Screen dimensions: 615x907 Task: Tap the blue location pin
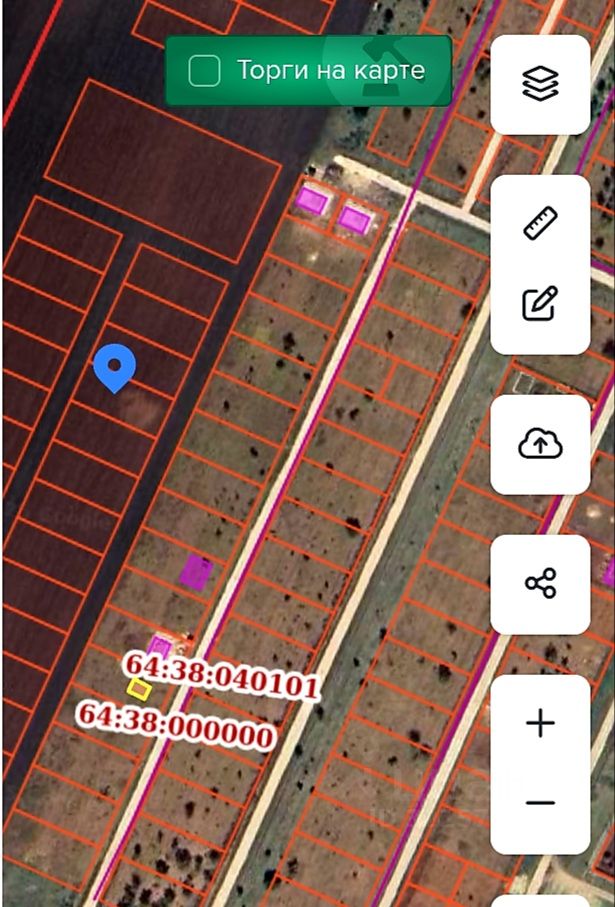pyautogui.click(x=115, y=368)
